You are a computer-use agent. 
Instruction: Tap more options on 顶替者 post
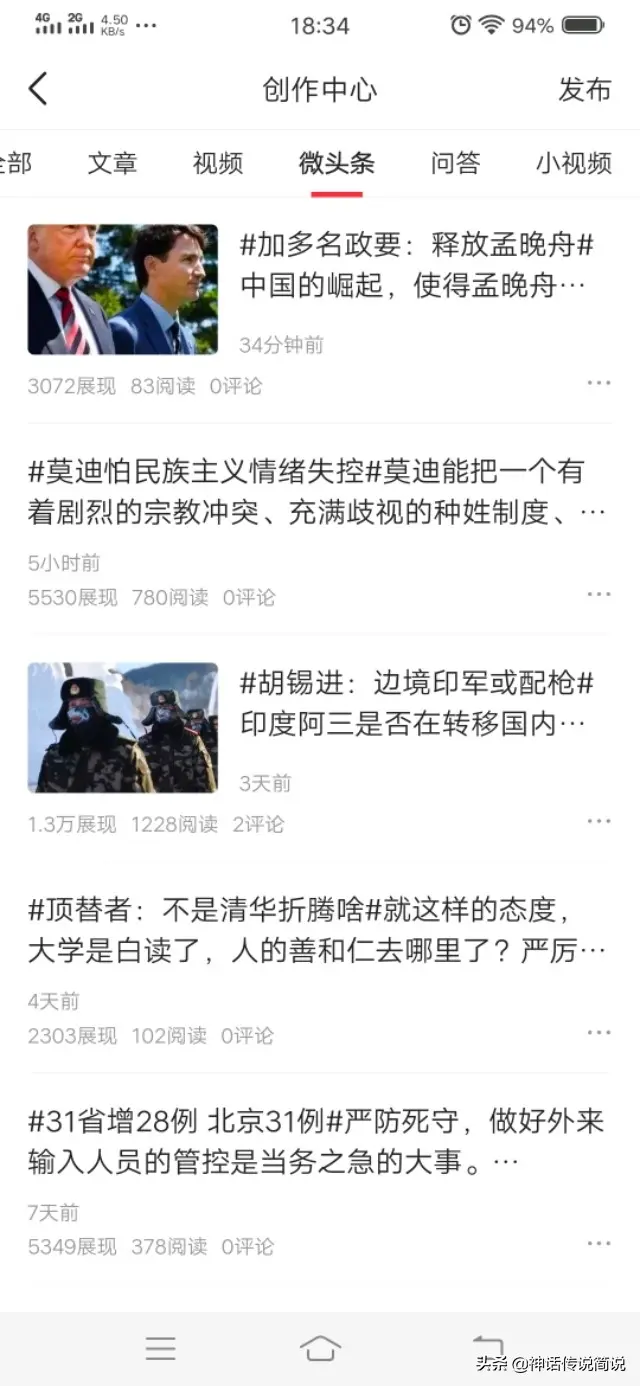598,1032
